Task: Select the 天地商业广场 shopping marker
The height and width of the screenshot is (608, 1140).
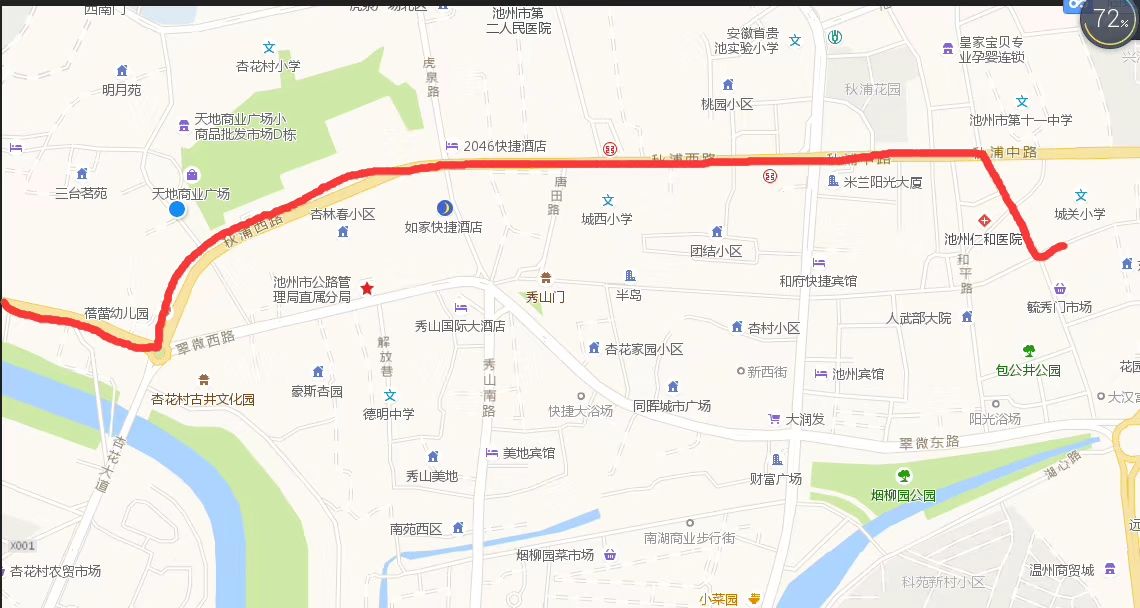Action: tap(191, 174)
